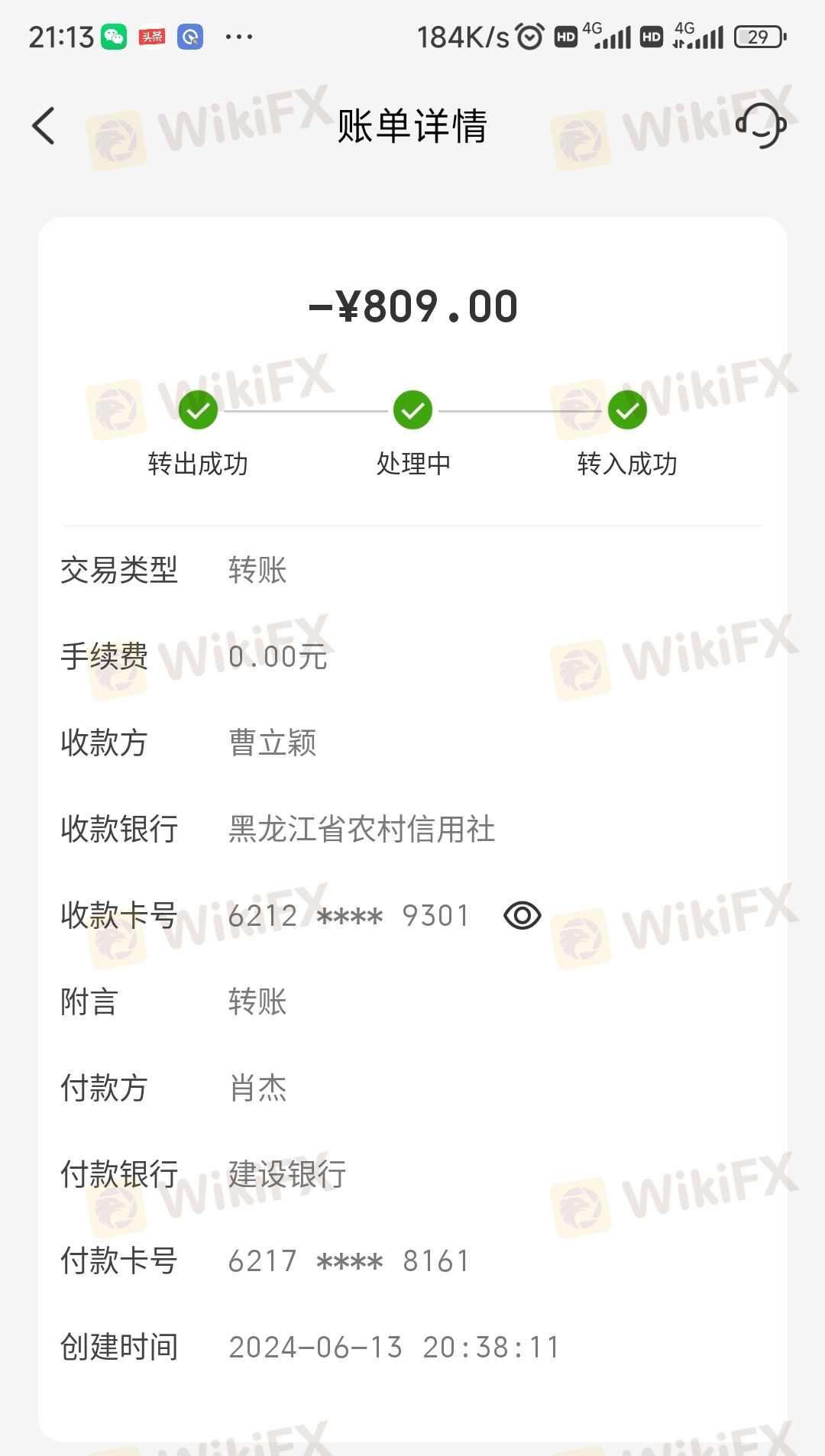The height and width of the screenshot is (1456, 825).
Task: Go back from the bill details page
Action: 44,126
